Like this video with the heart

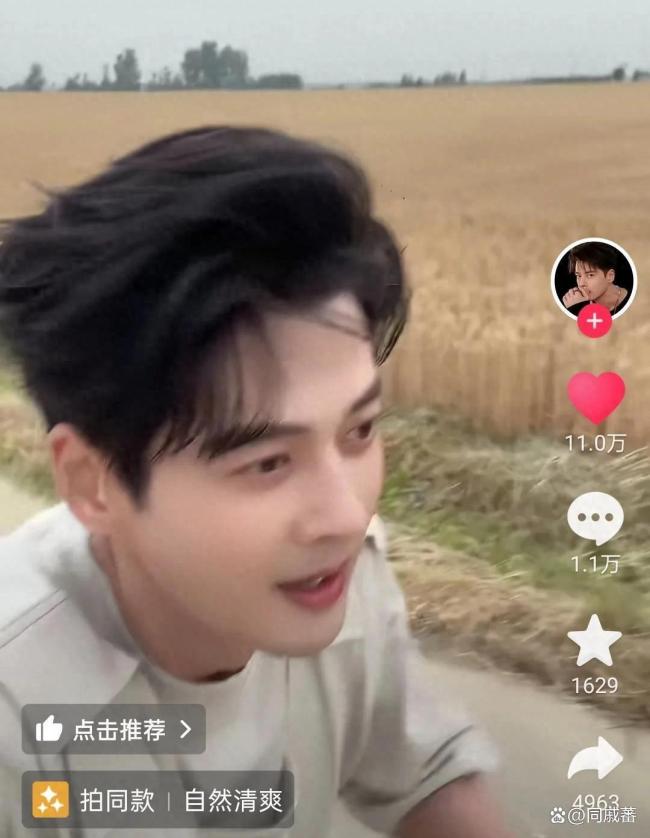[595, 397]
